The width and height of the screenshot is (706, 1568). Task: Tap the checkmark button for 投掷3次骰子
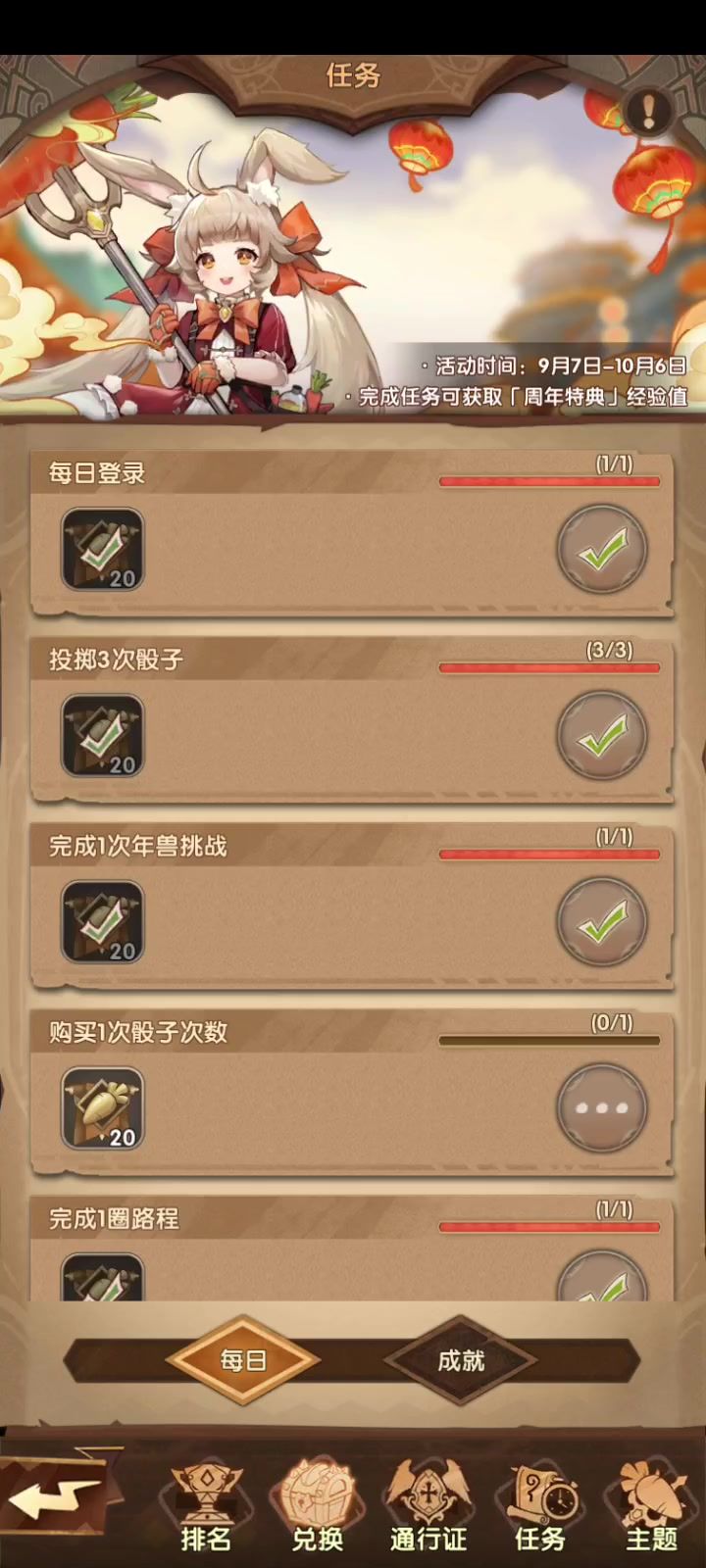(602, 736)
